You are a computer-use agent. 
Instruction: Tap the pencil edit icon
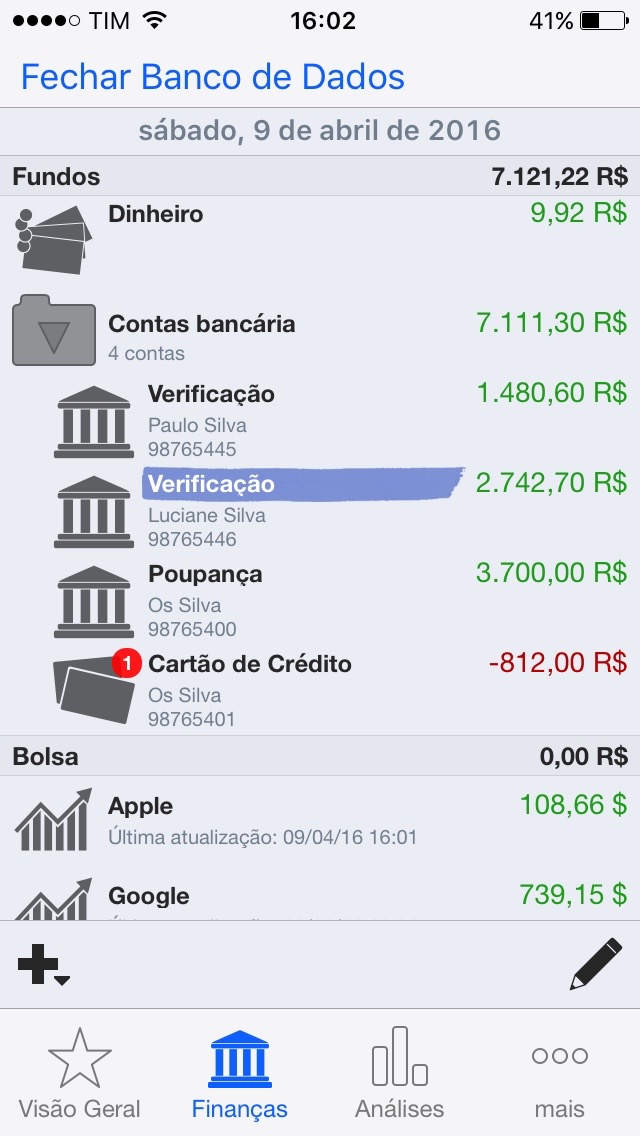pyautogui.click(x=596, y=965)
